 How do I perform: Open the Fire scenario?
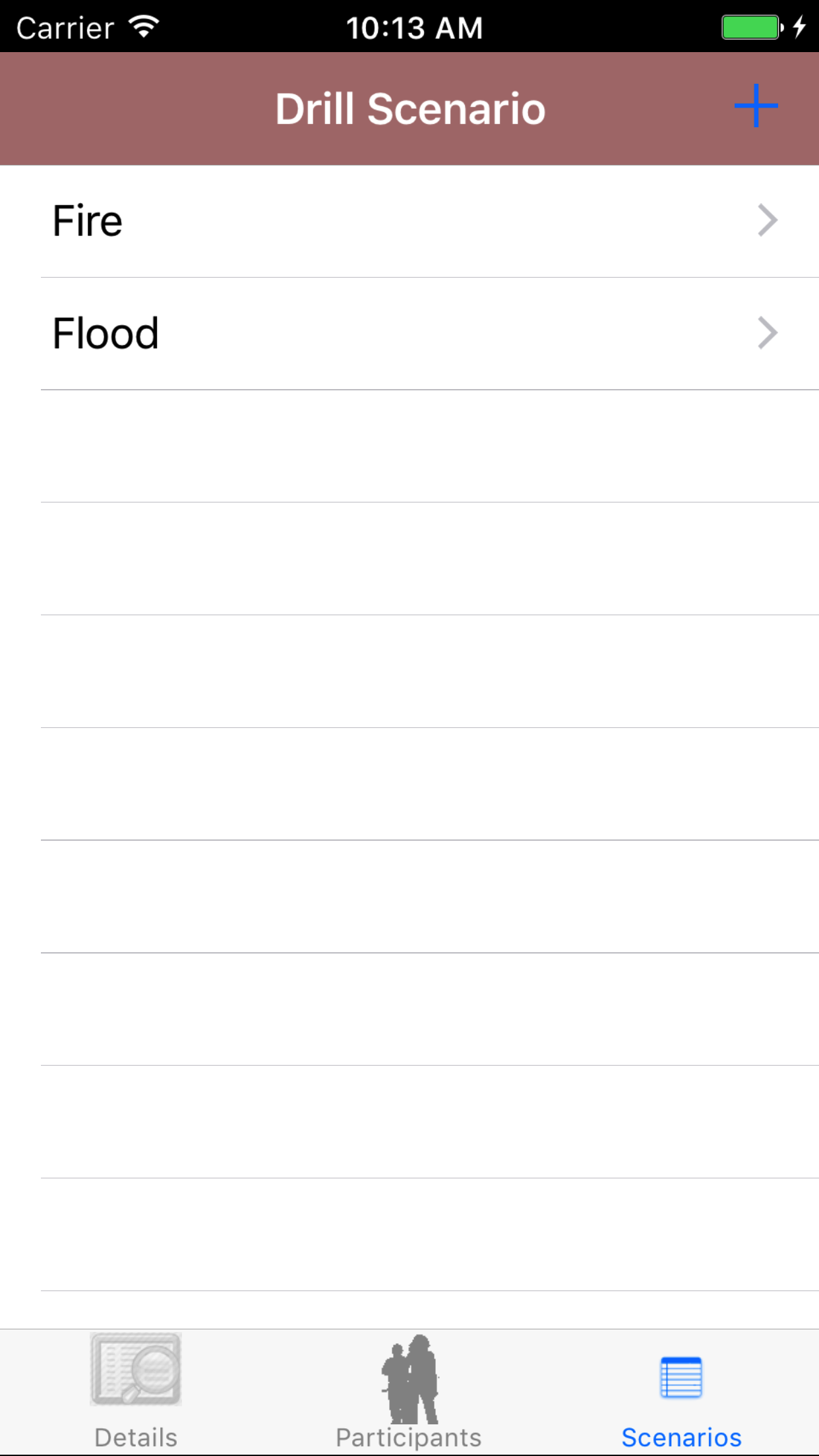coord(409,221)
